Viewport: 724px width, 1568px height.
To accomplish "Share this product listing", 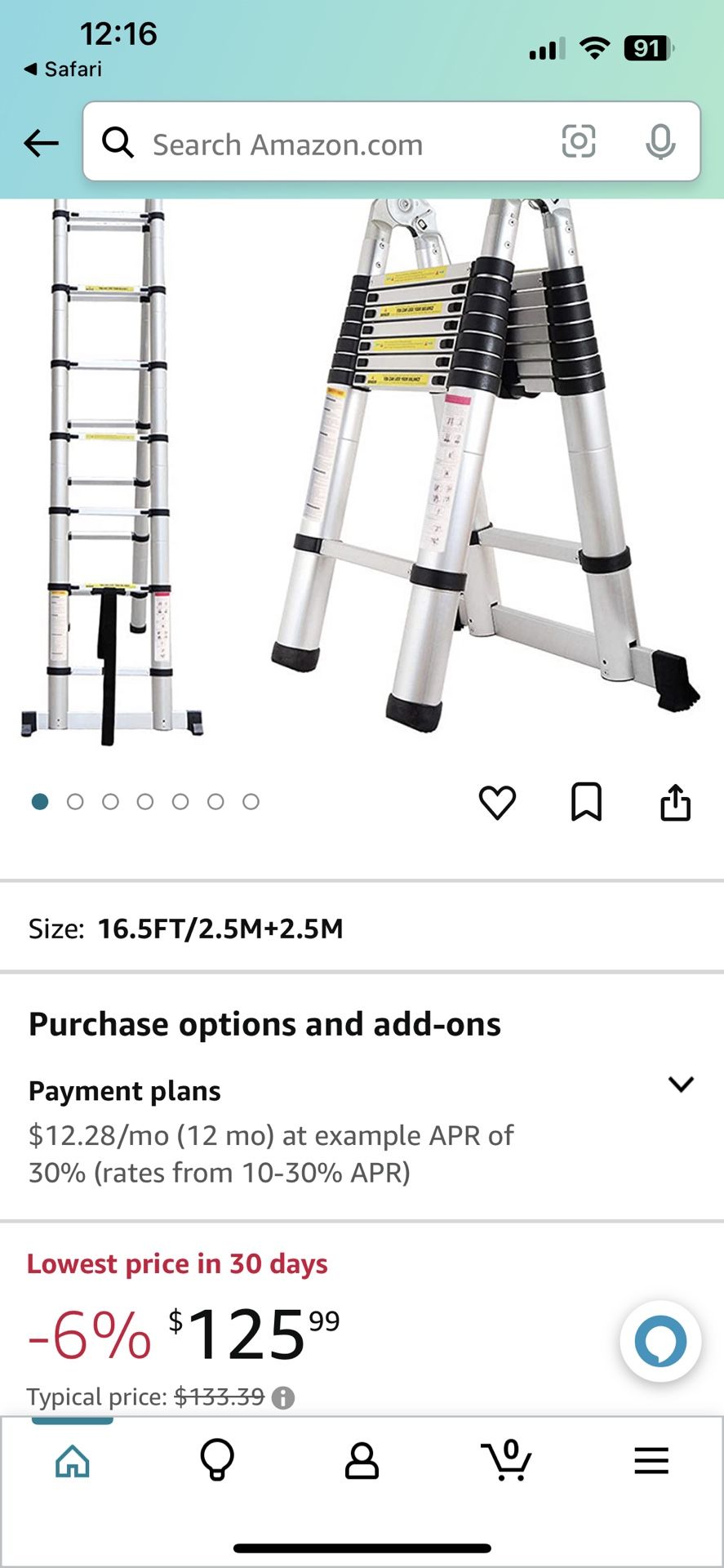I will [x=675, y=802].
